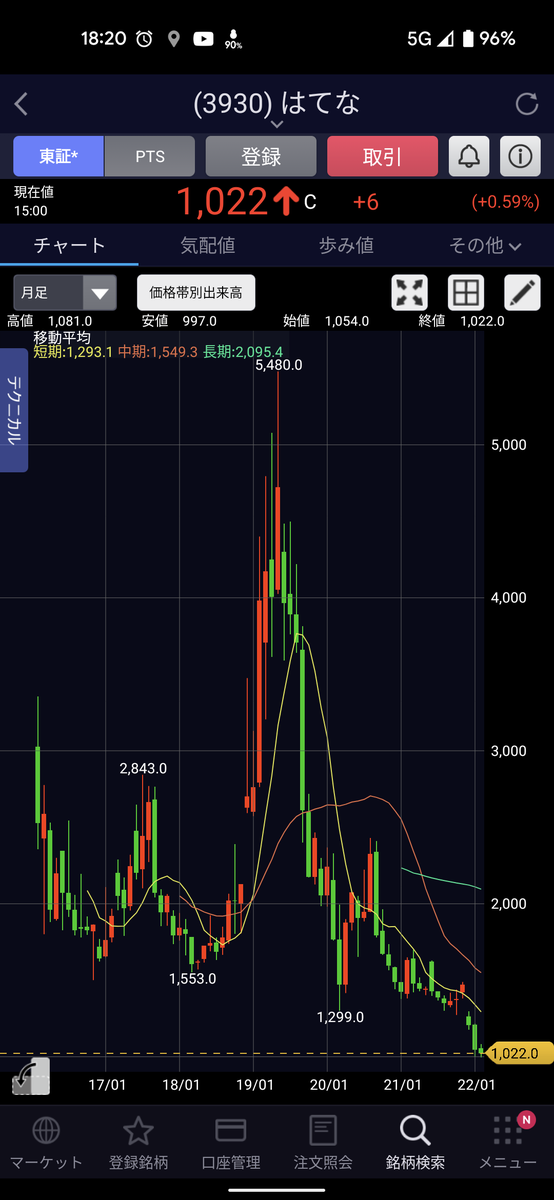Go to the マーケット tab
Screen dimensions: 554x1200
coord(45,1144)
